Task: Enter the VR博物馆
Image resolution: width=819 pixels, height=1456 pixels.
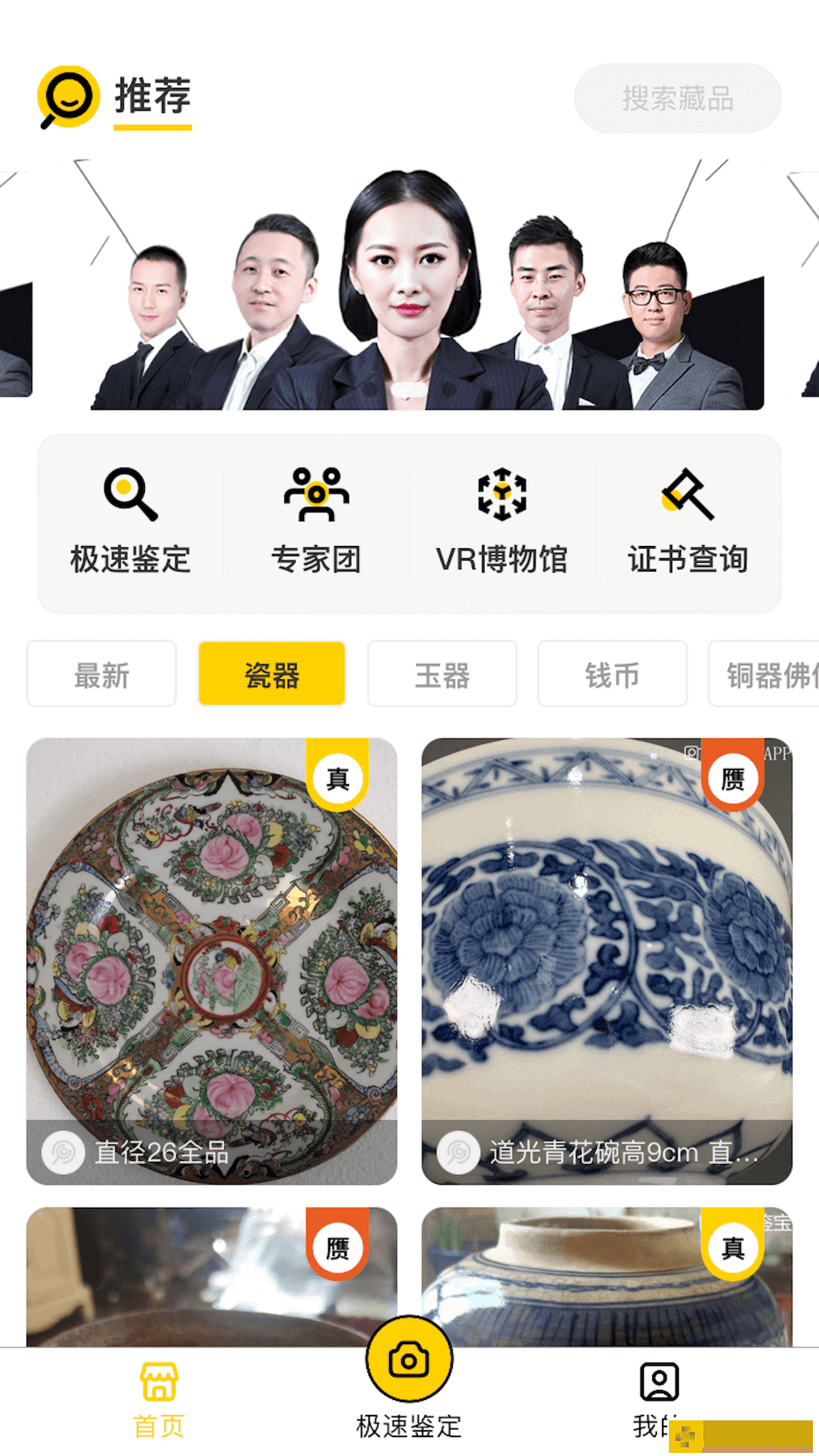Action: [502, 523]
